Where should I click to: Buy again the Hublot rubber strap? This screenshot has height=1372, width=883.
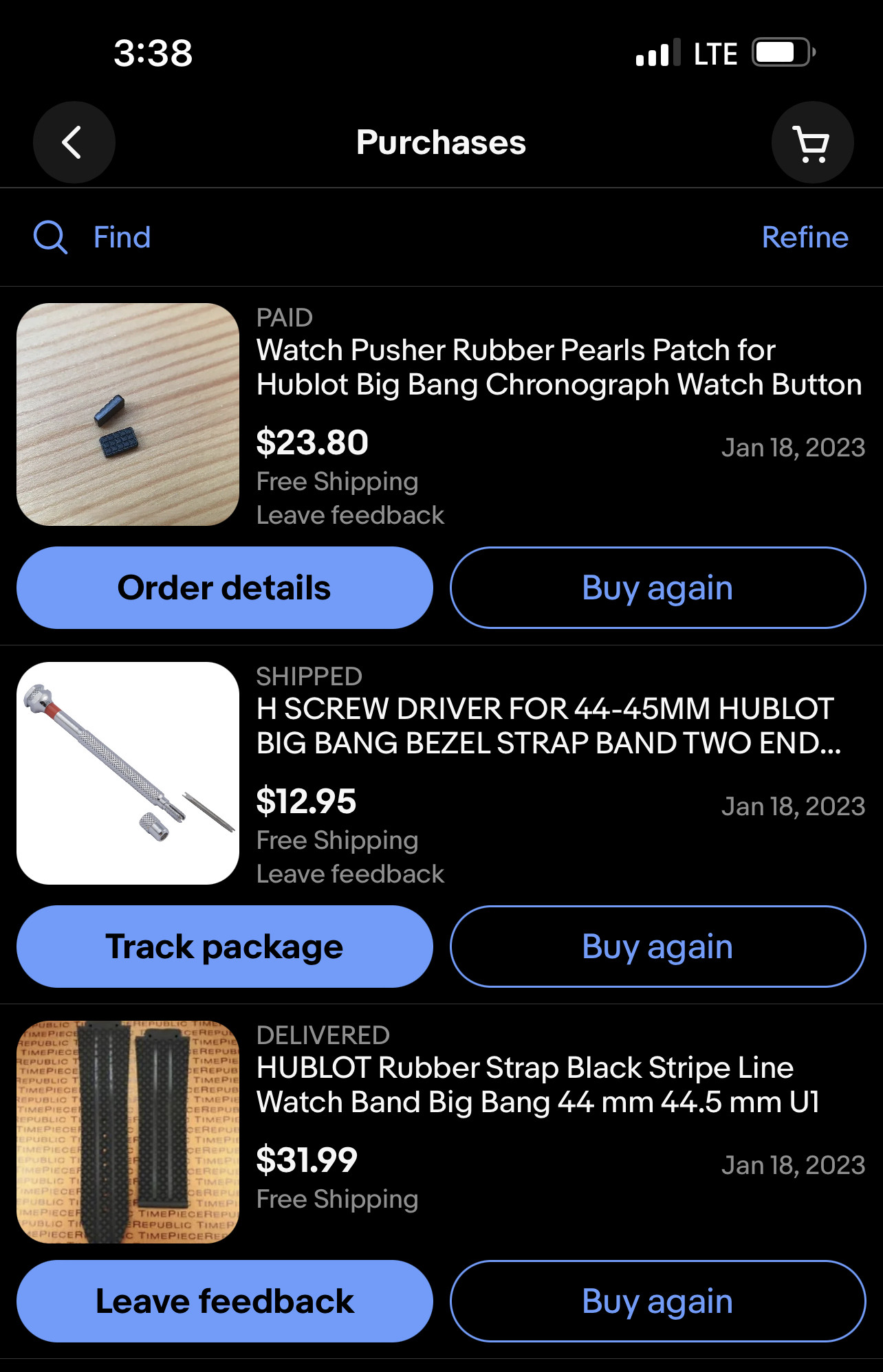(657, 1301)
